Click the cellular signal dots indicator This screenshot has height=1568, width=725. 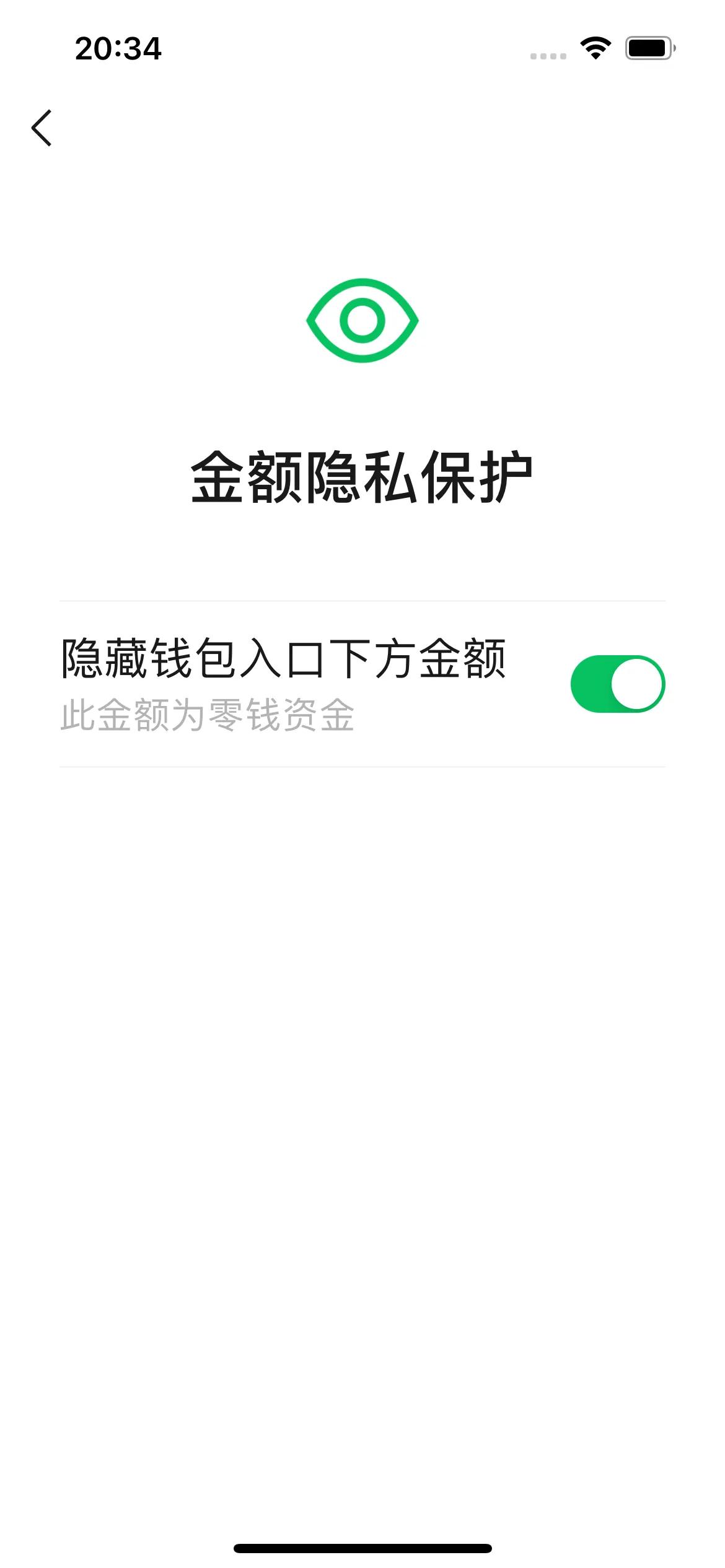pos(549,55)
